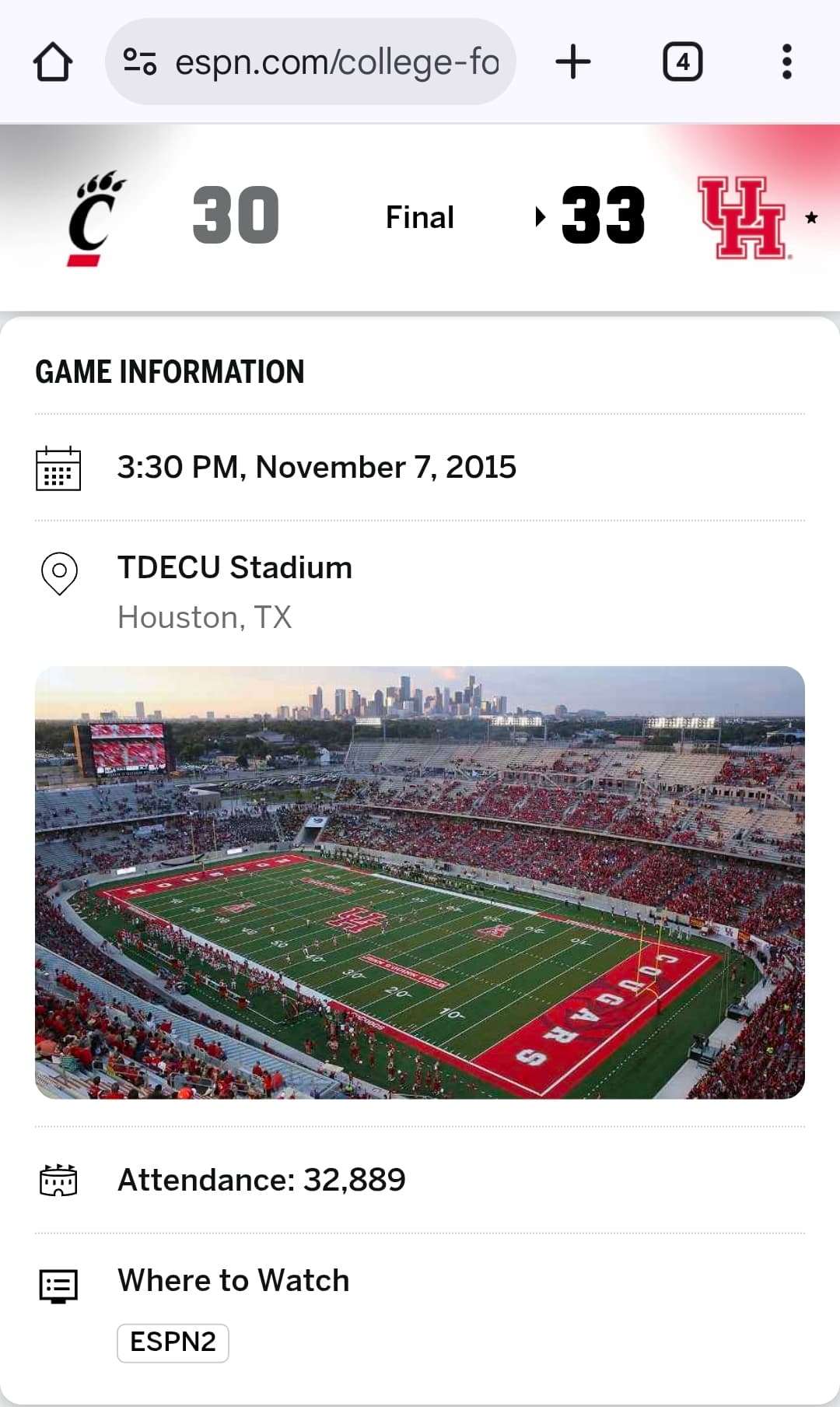The image size is (840, 1407).
Task: View site info icon in address bar
Action: [140, 62]
